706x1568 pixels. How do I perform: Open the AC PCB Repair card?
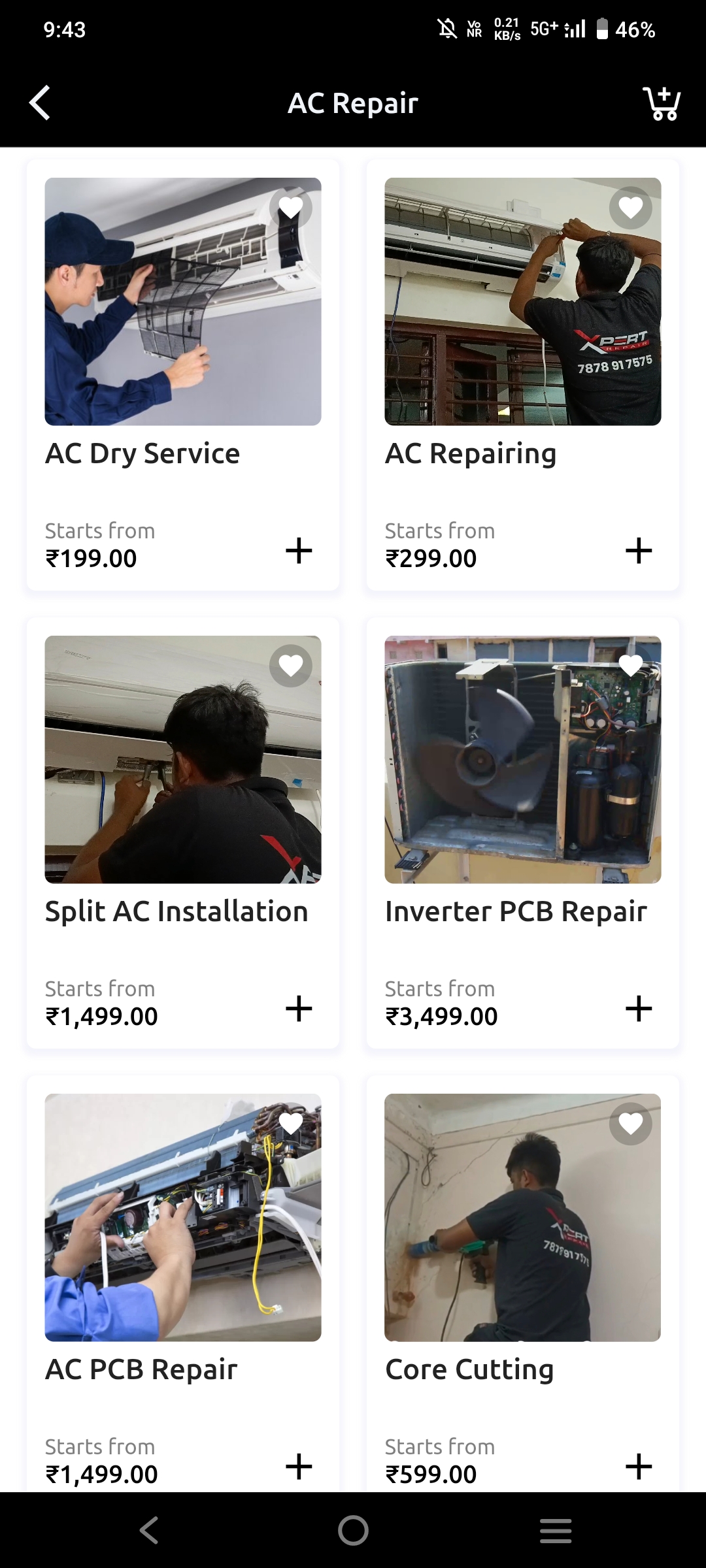tap(183, 1217)
